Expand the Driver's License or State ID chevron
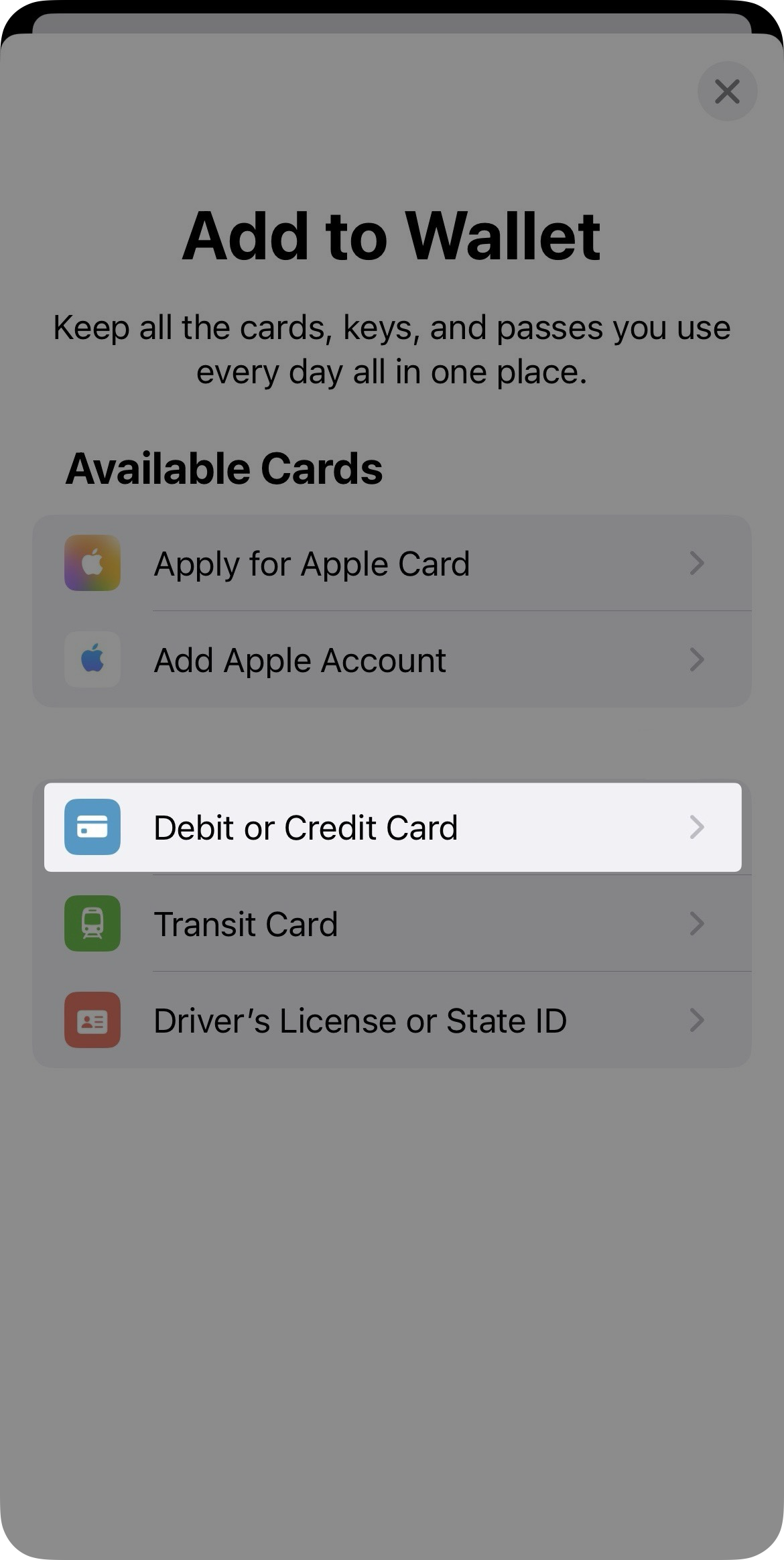 pos(698,1020)
